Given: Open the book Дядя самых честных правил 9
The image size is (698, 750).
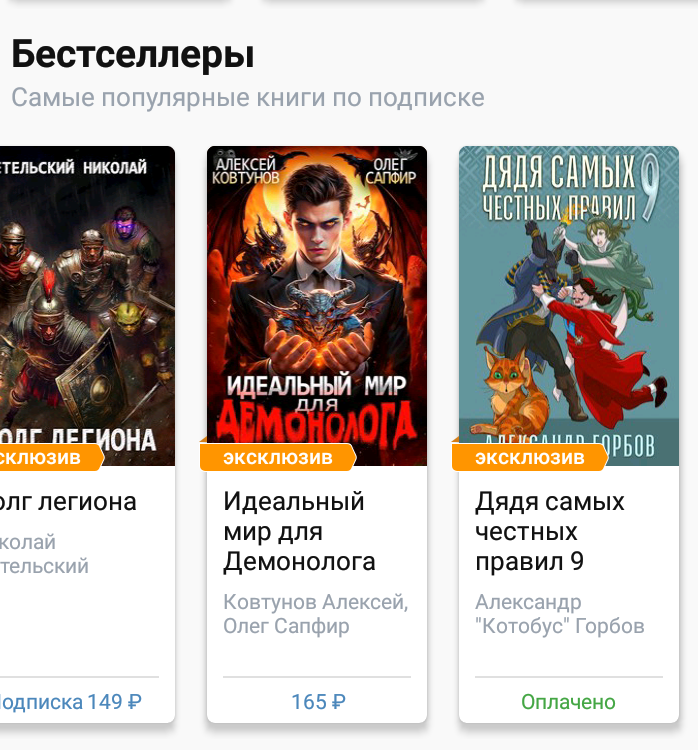Looking at the screenshot, I should 568,305.
